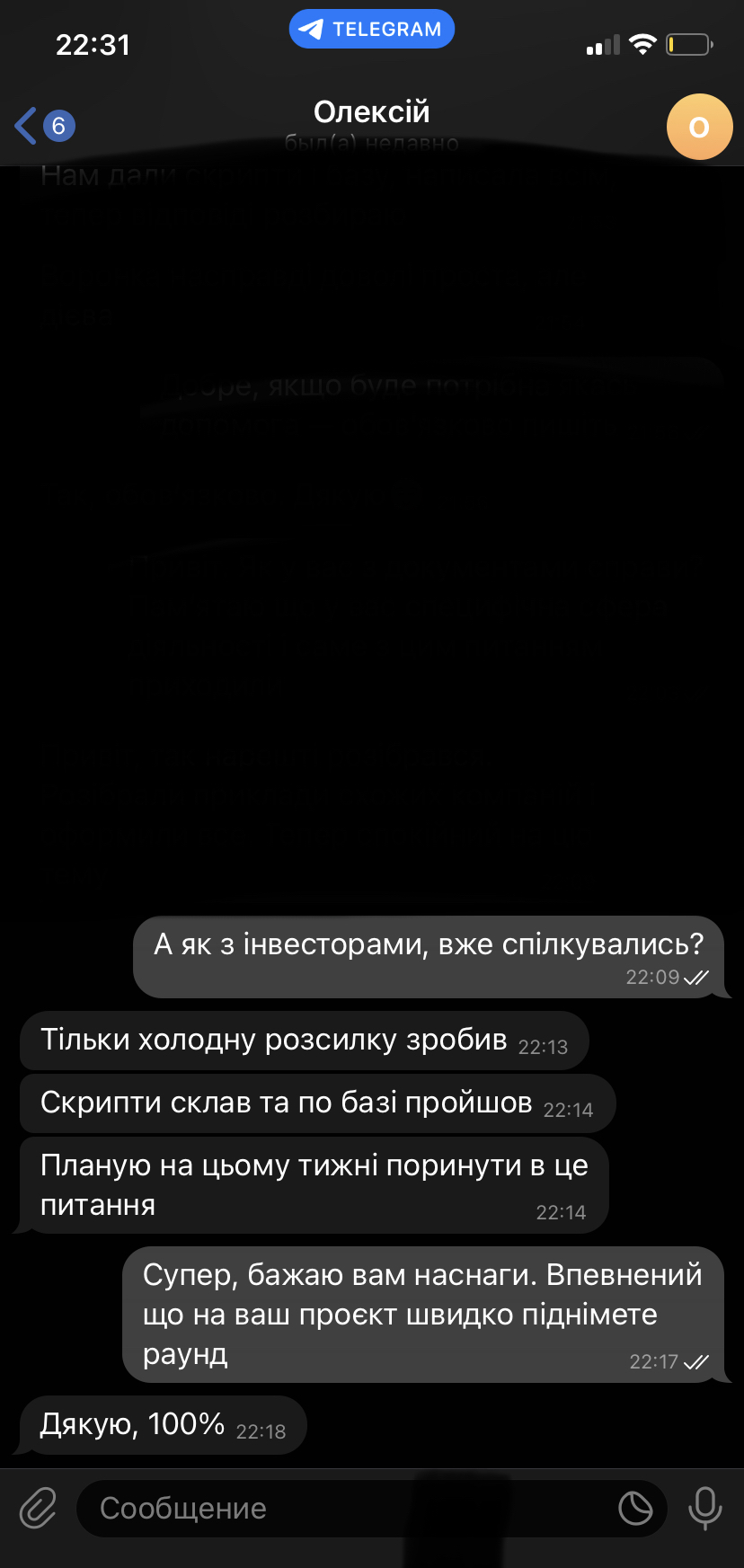This screenshot has width=744, height=1568.
Task: Focus the Сообщение message field
Action: [x=341, y=1509]
